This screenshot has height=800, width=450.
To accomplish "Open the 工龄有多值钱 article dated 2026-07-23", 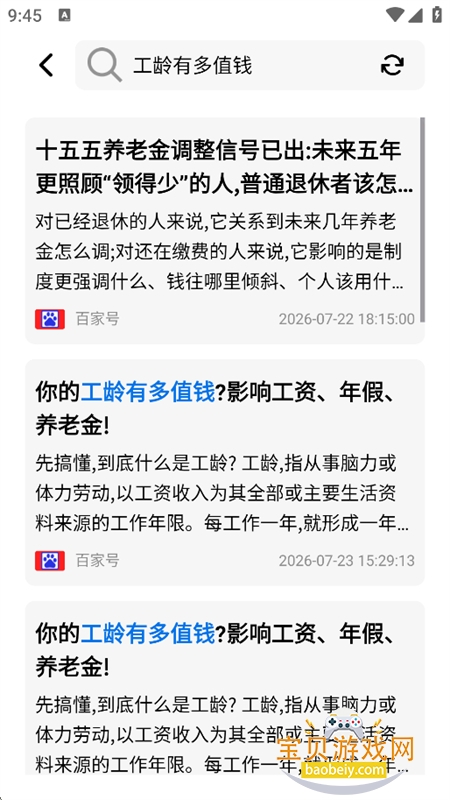I will (x=225, y=472).
